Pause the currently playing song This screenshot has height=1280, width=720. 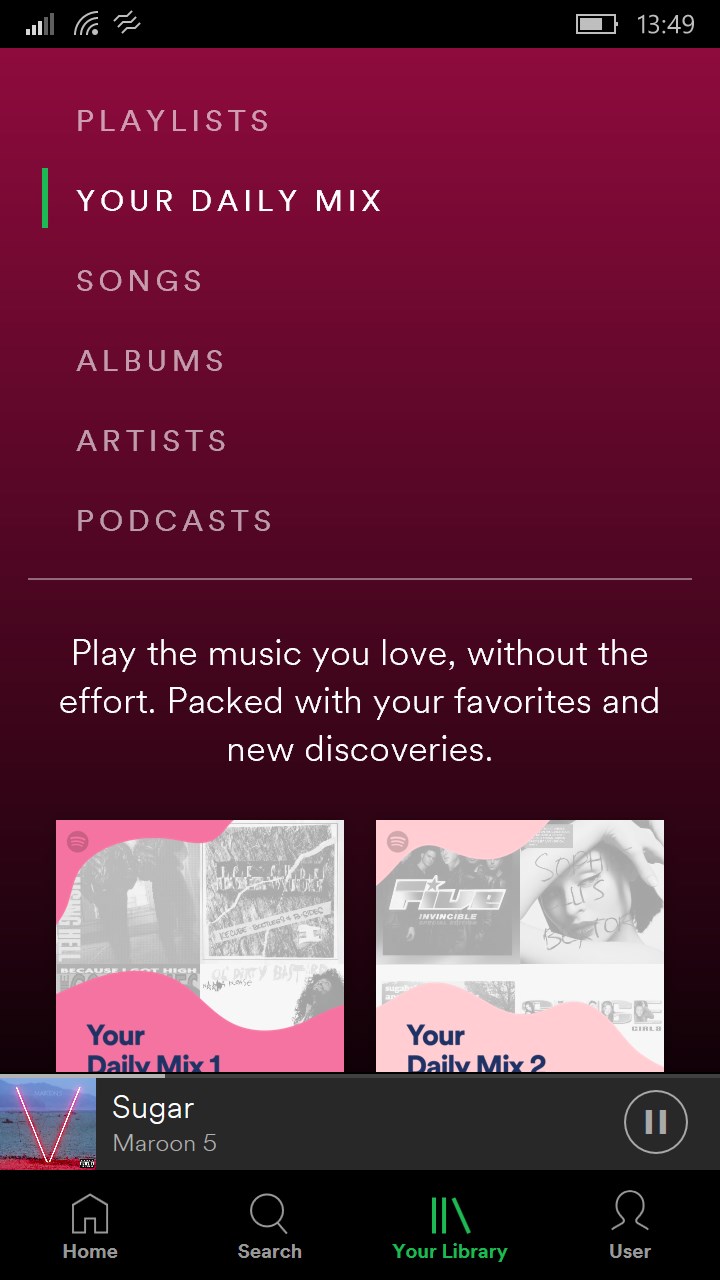[x=655, y=1122]
